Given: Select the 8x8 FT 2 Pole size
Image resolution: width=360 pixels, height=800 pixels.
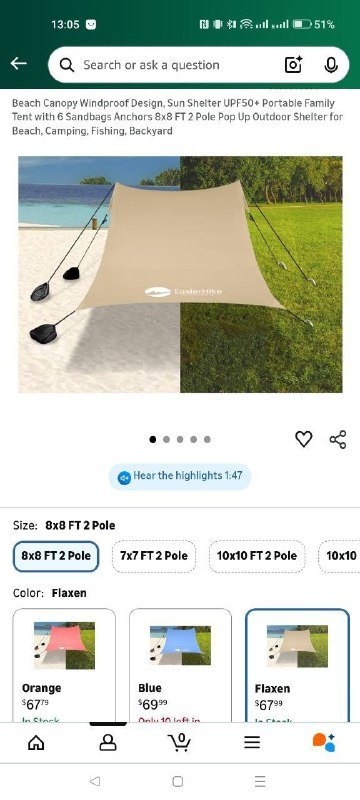Looking at the screenshot, I should tap(56, 556).
